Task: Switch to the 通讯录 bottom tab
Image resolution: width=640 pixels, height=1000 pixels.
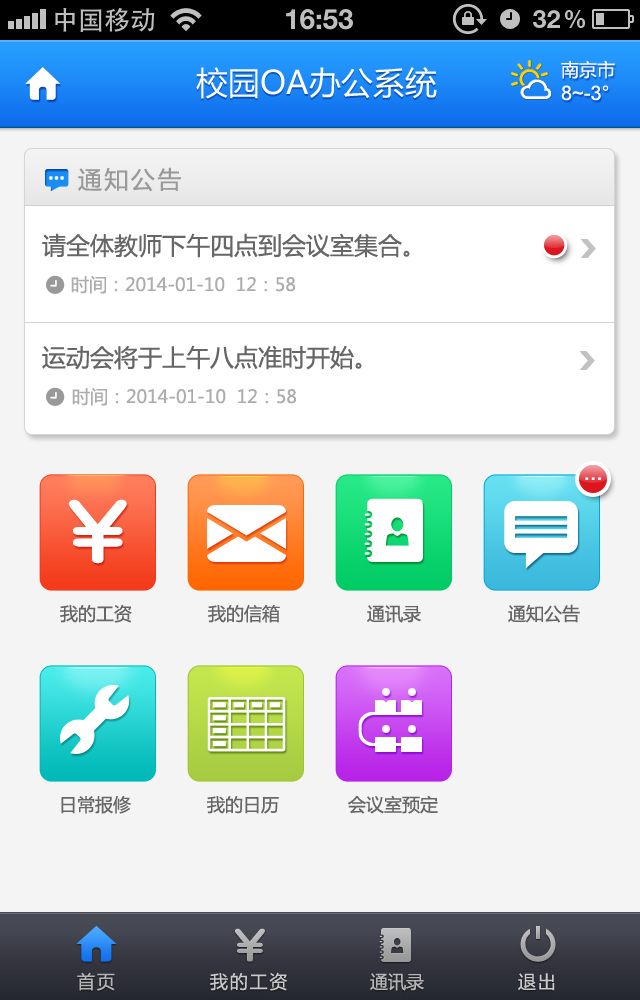Action: tap(396, 958)
